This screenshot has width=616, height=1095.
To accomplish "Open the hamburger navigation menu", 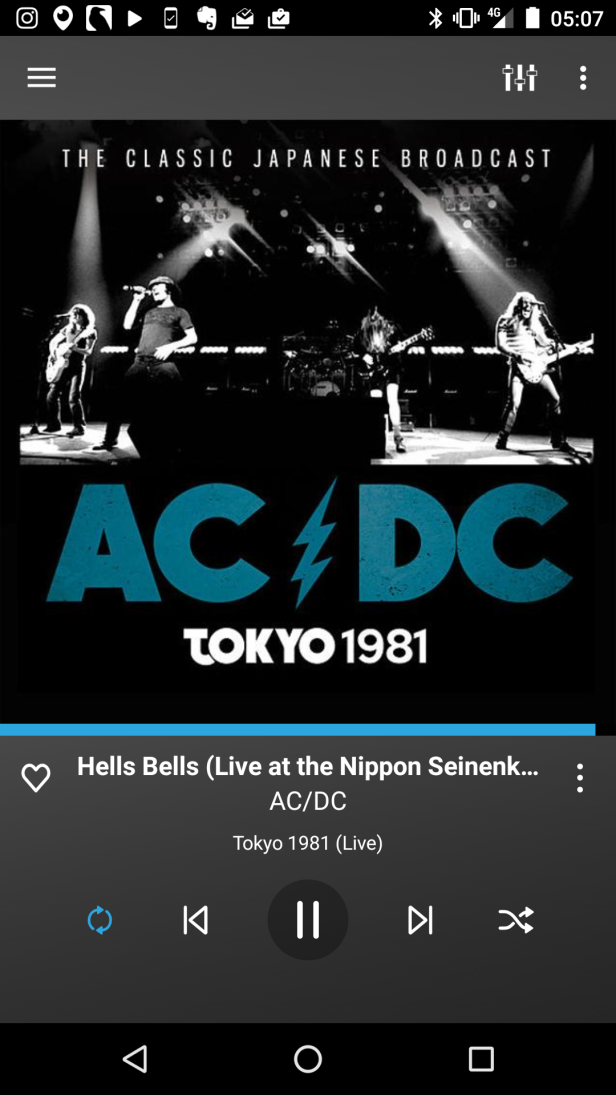I will (x=41, y=78).
